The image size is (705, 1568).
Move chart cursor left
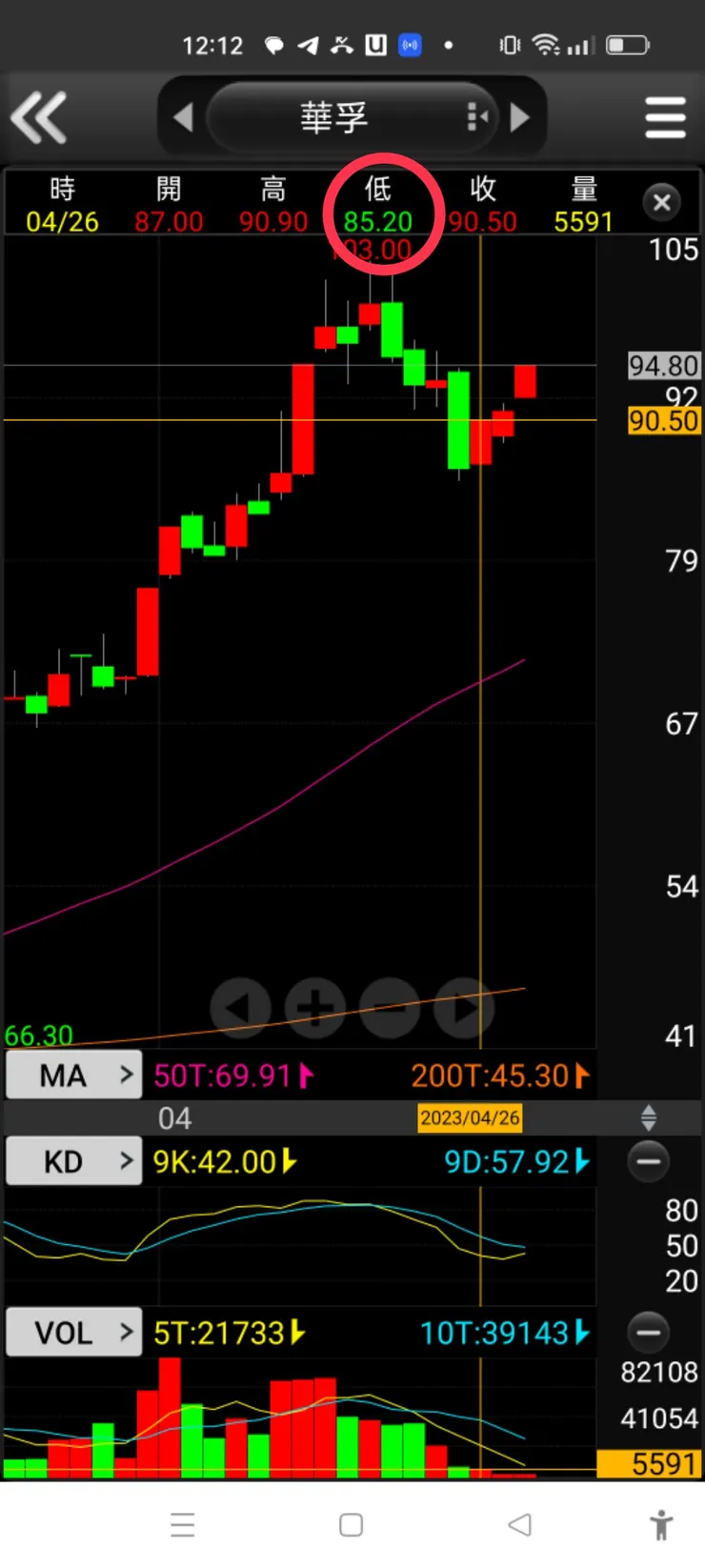(x=240, y=1007)
